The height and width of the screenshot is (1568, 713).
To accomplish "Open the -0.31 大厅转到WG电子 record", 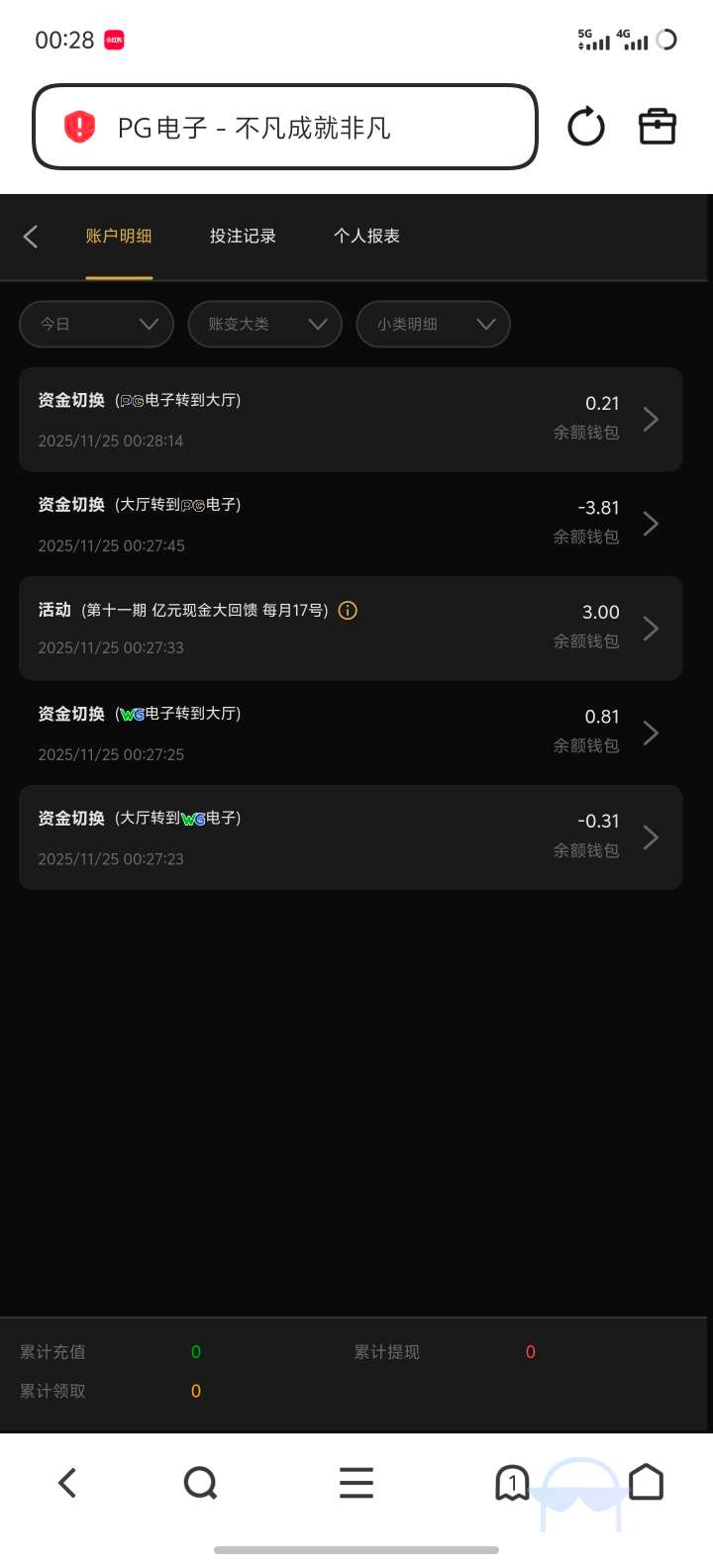I will click(351, 837).
